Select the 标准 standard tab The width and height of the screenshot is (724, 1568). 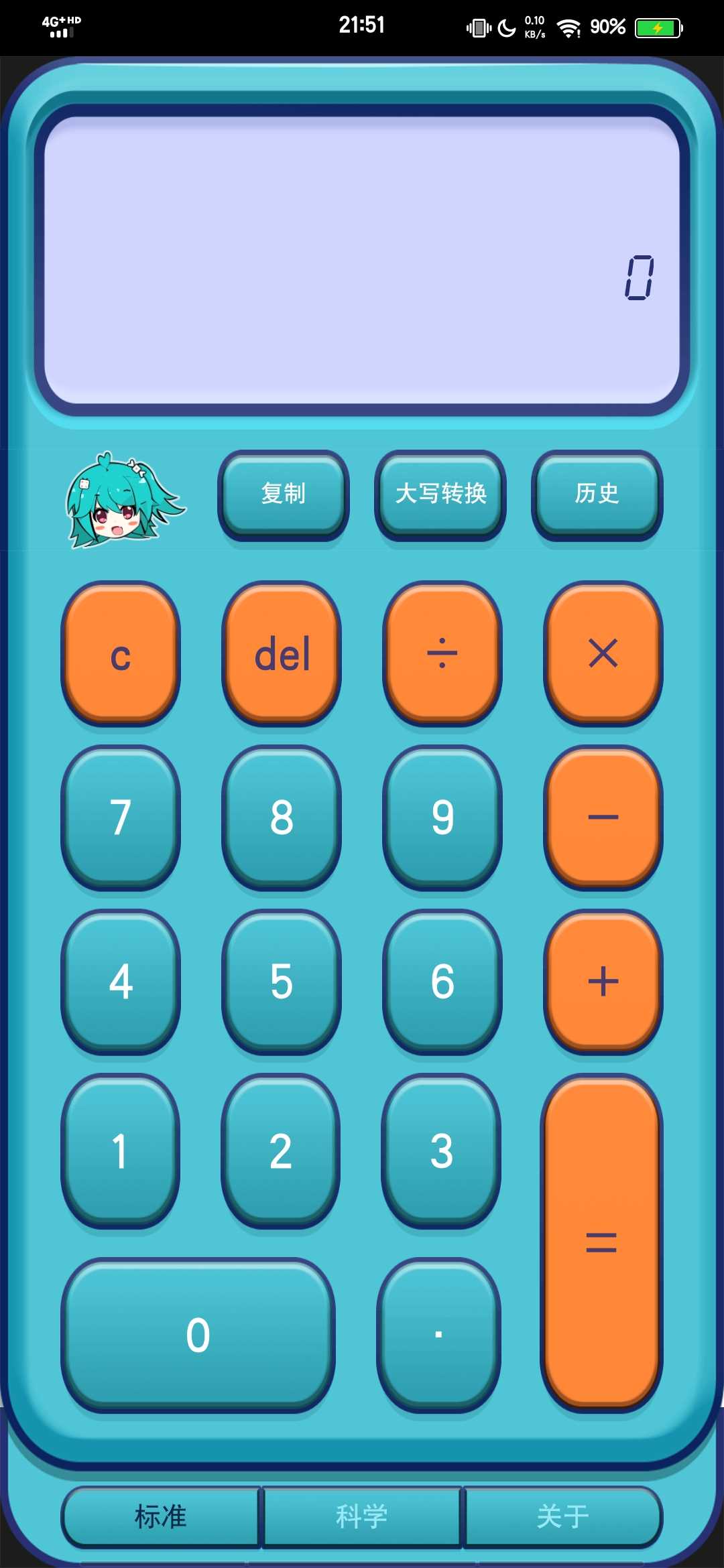pyautogui.click(x=161, y=1516)
